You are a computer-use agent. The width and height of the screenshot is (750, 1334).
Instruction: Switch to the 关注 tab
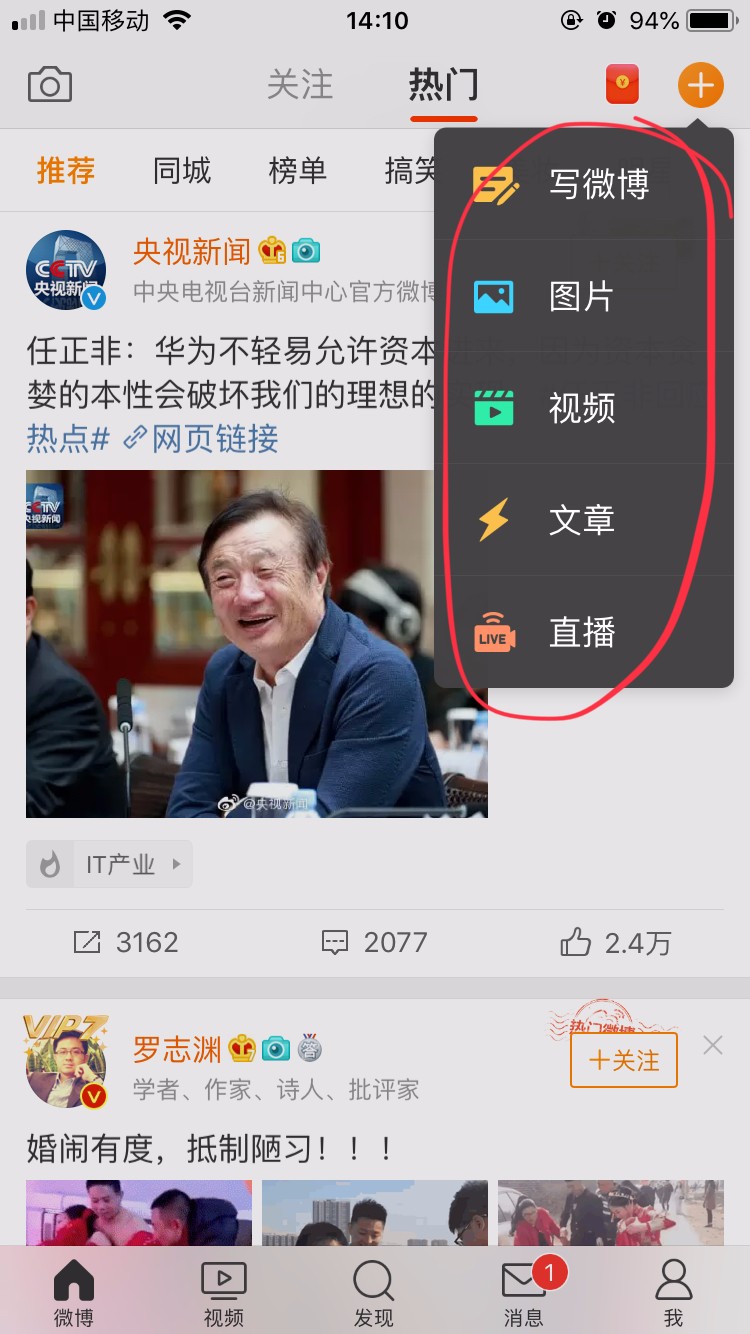pyautogui.click(x=299, y=85)
